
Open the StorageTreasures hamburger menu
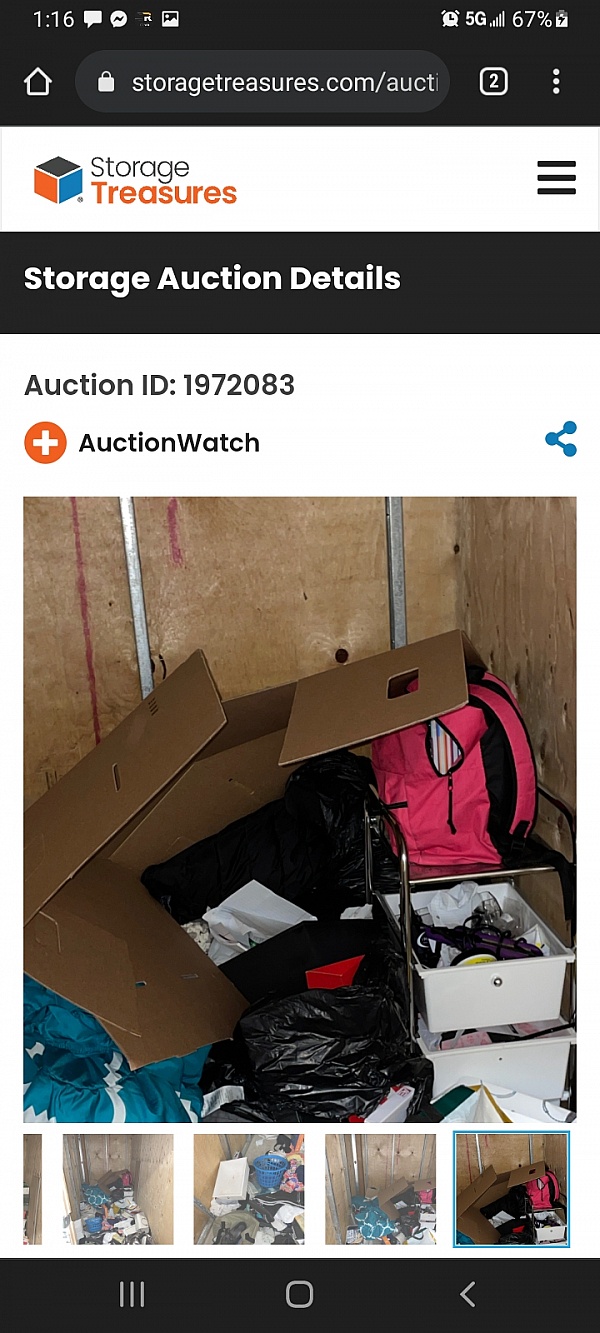point(556,178)
